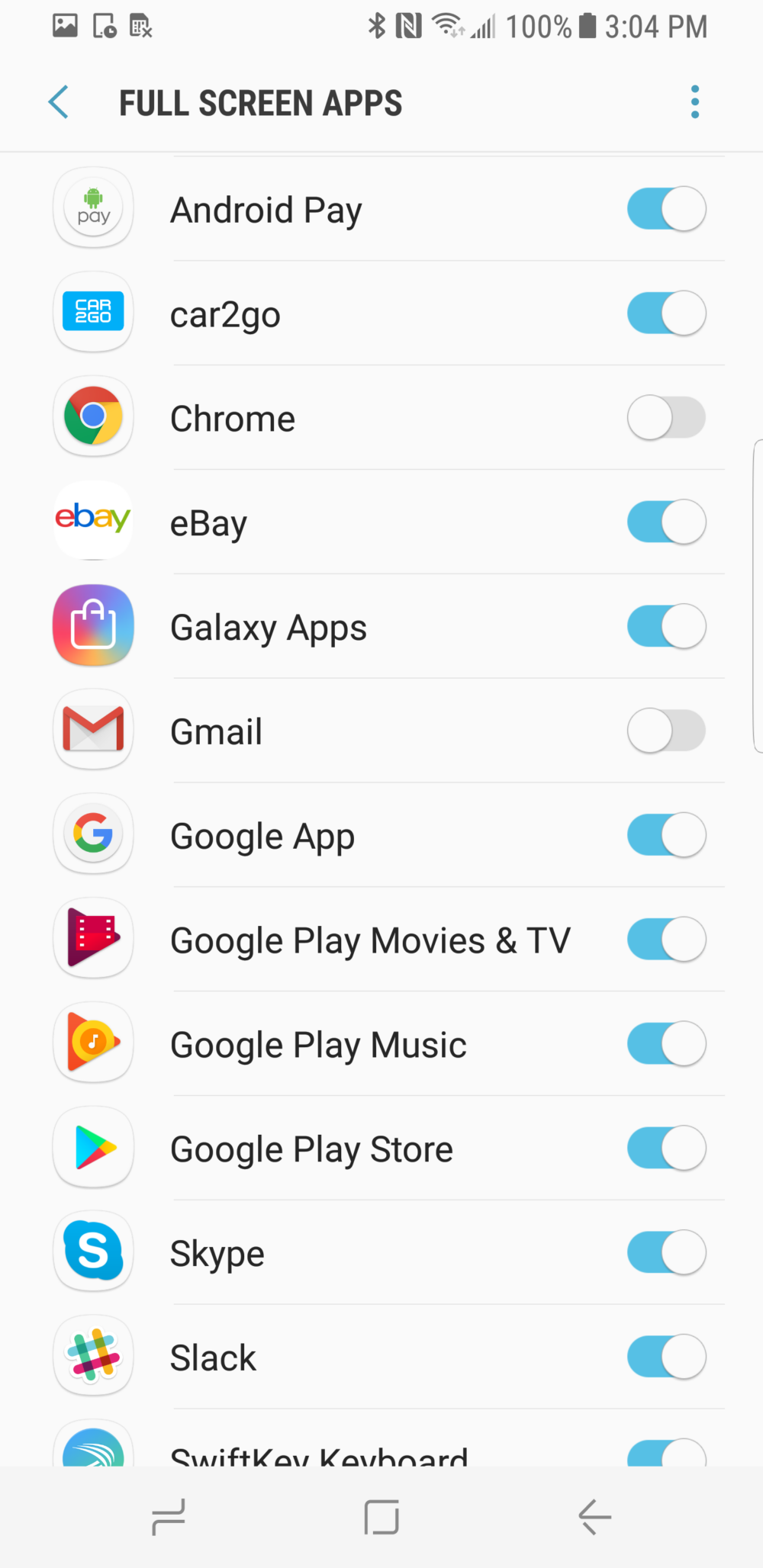This screenshot has width=763, height=1568.
Task: Tap the back arrow to exit settings
Action: click(58, 101)
